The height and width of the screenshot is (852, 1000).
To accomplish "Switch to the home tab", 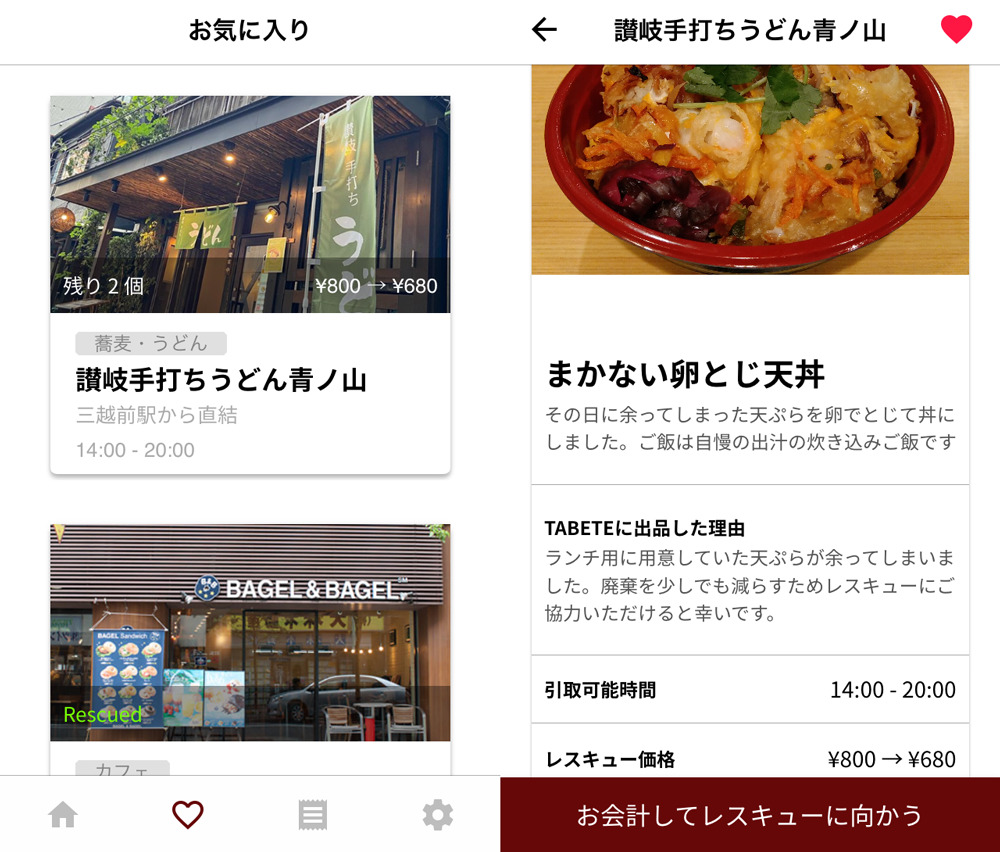I will (63, 814).
